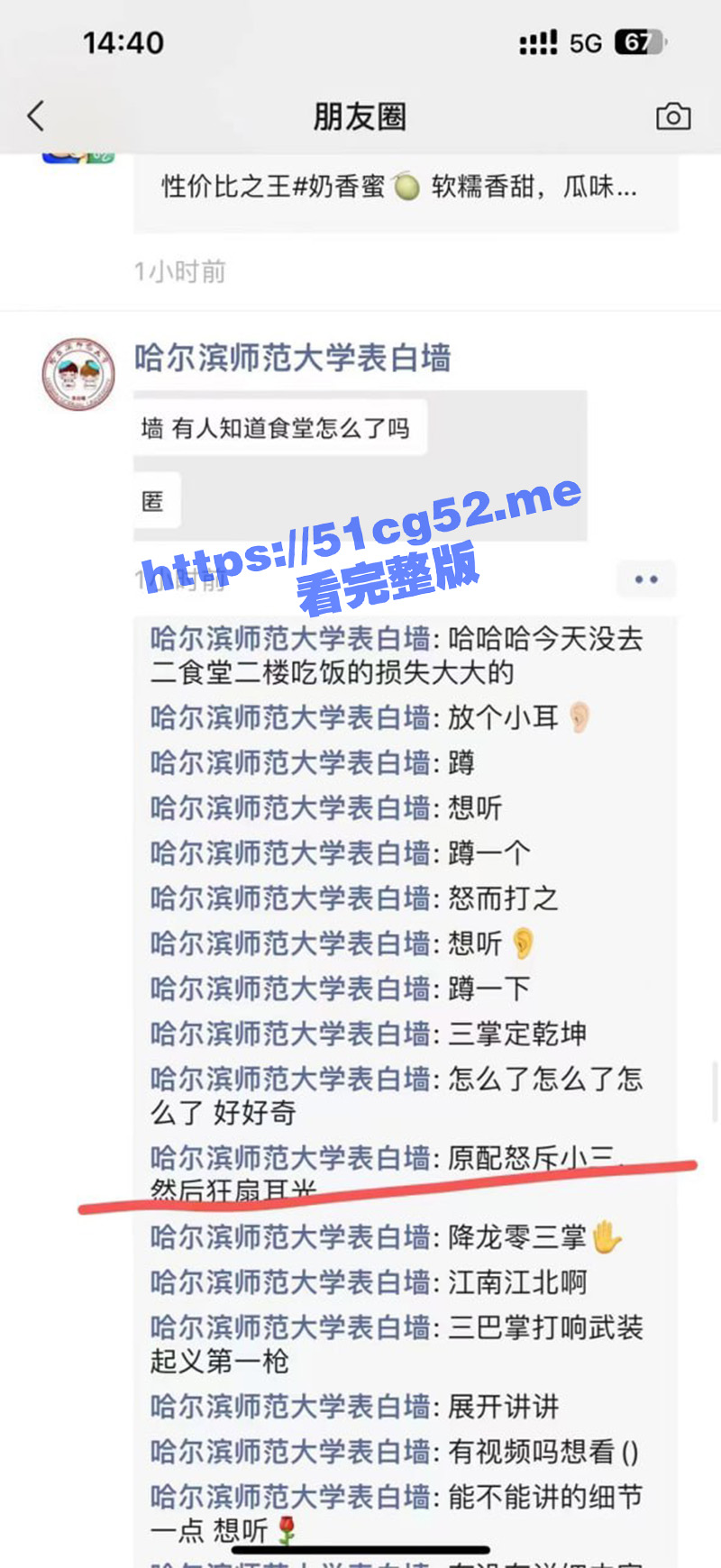This screenshot has height=1568, width=721.
Task: Open the camera to post a moment
Action: click(672, 116)
